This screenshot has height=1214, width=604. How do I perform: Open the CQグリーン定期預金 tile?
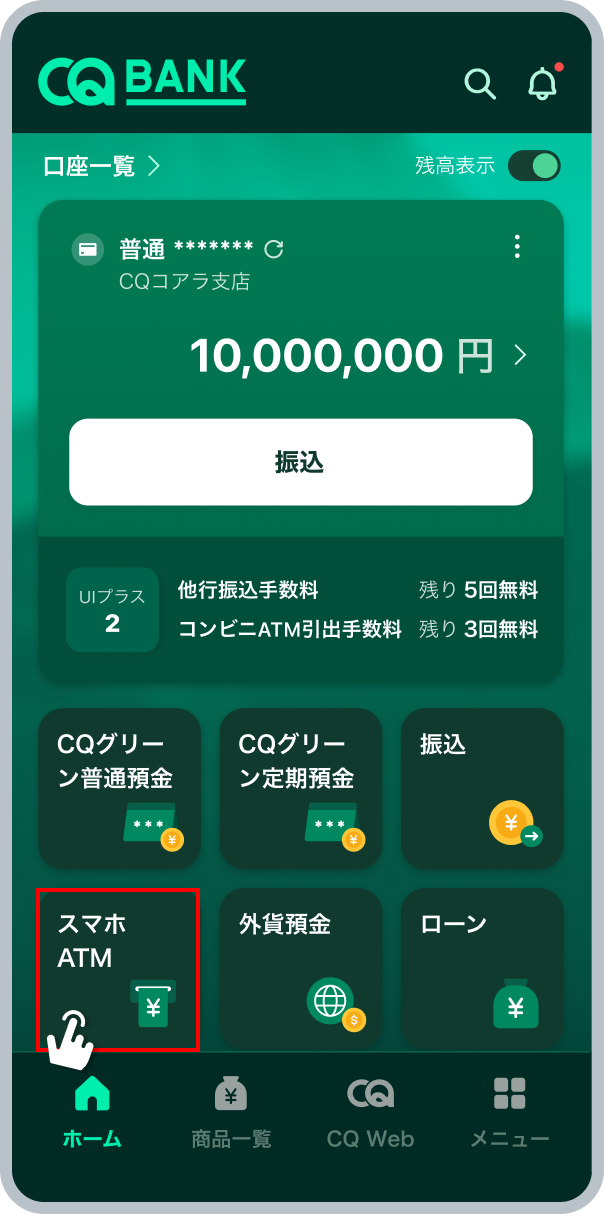(x=301, y=788)
